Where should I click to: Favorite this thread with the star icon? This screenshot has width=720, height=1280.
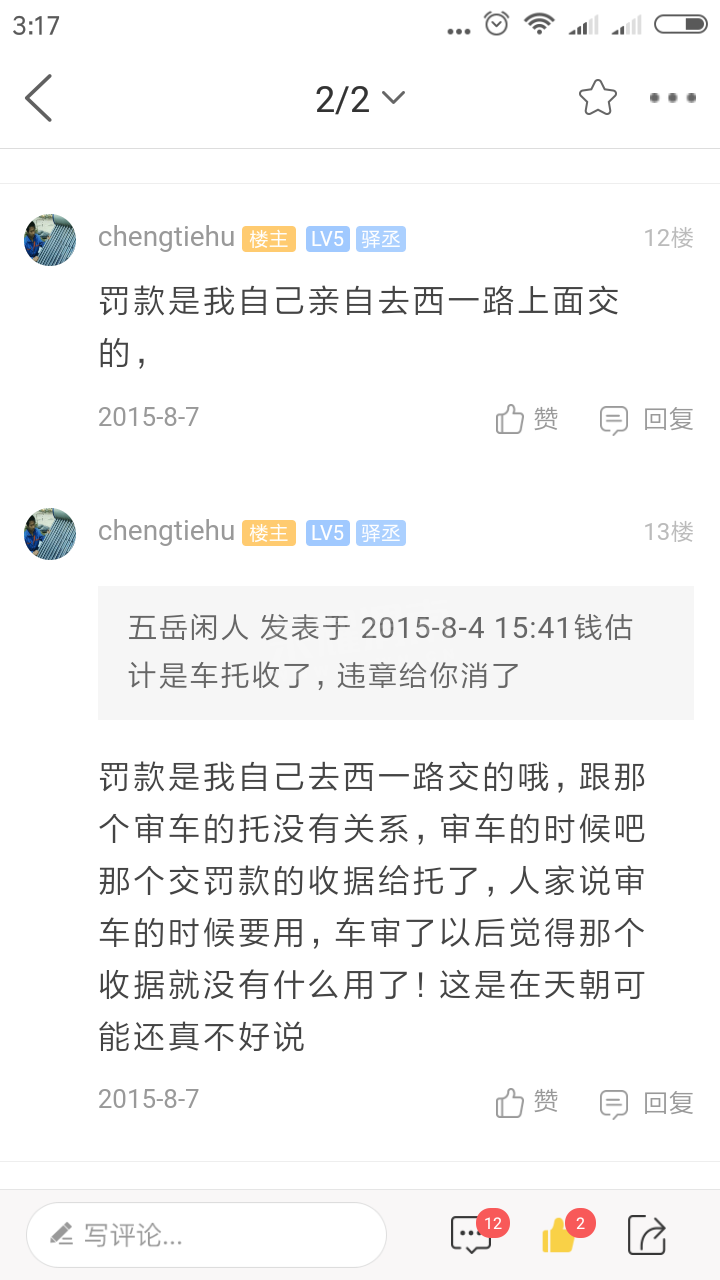(x=597, y=98)
